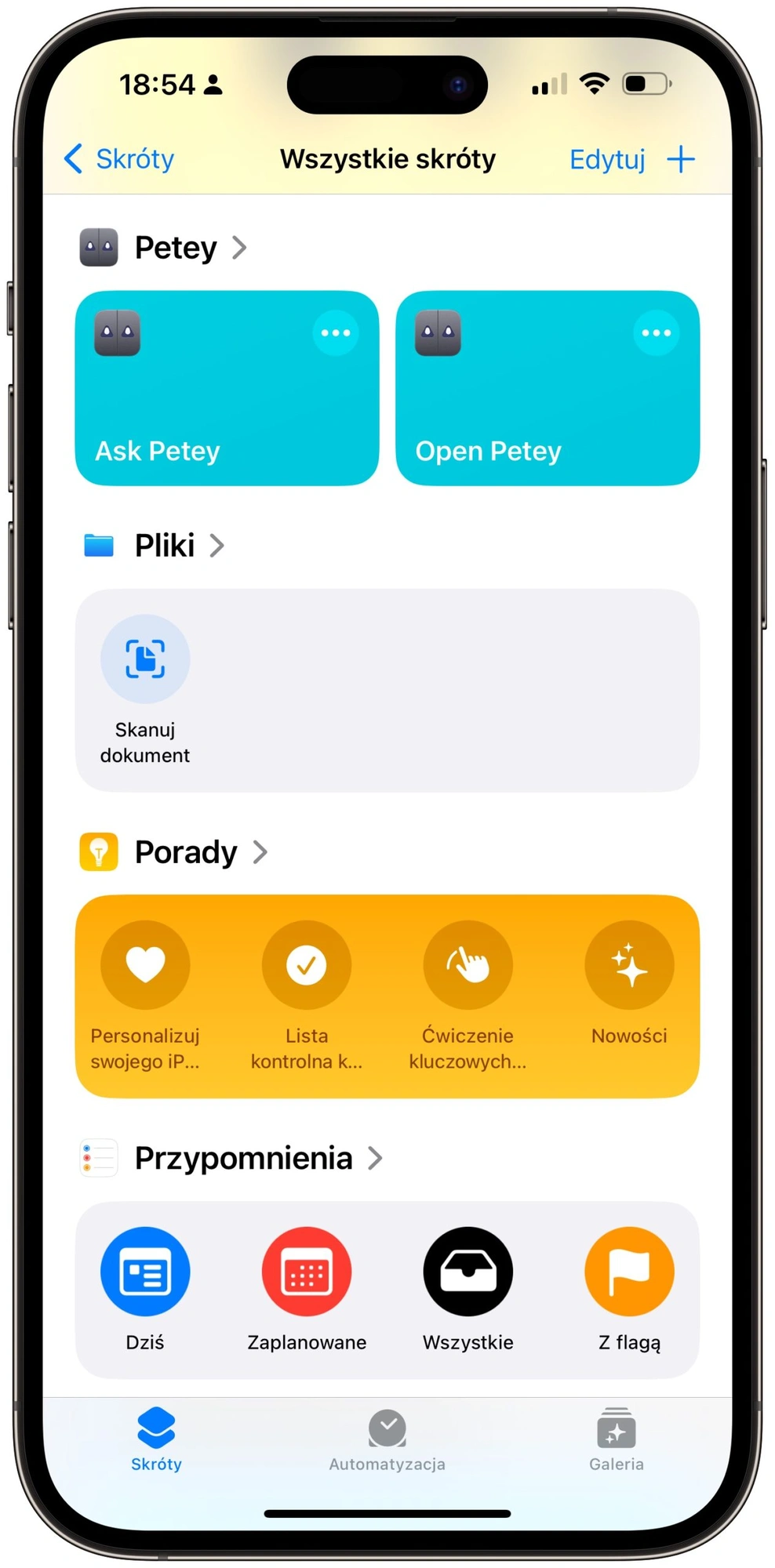The height and width of the screenshot is (1568, 775).
Task: Switch to the Automatyzacja tab
Action: click(387, 1441)
